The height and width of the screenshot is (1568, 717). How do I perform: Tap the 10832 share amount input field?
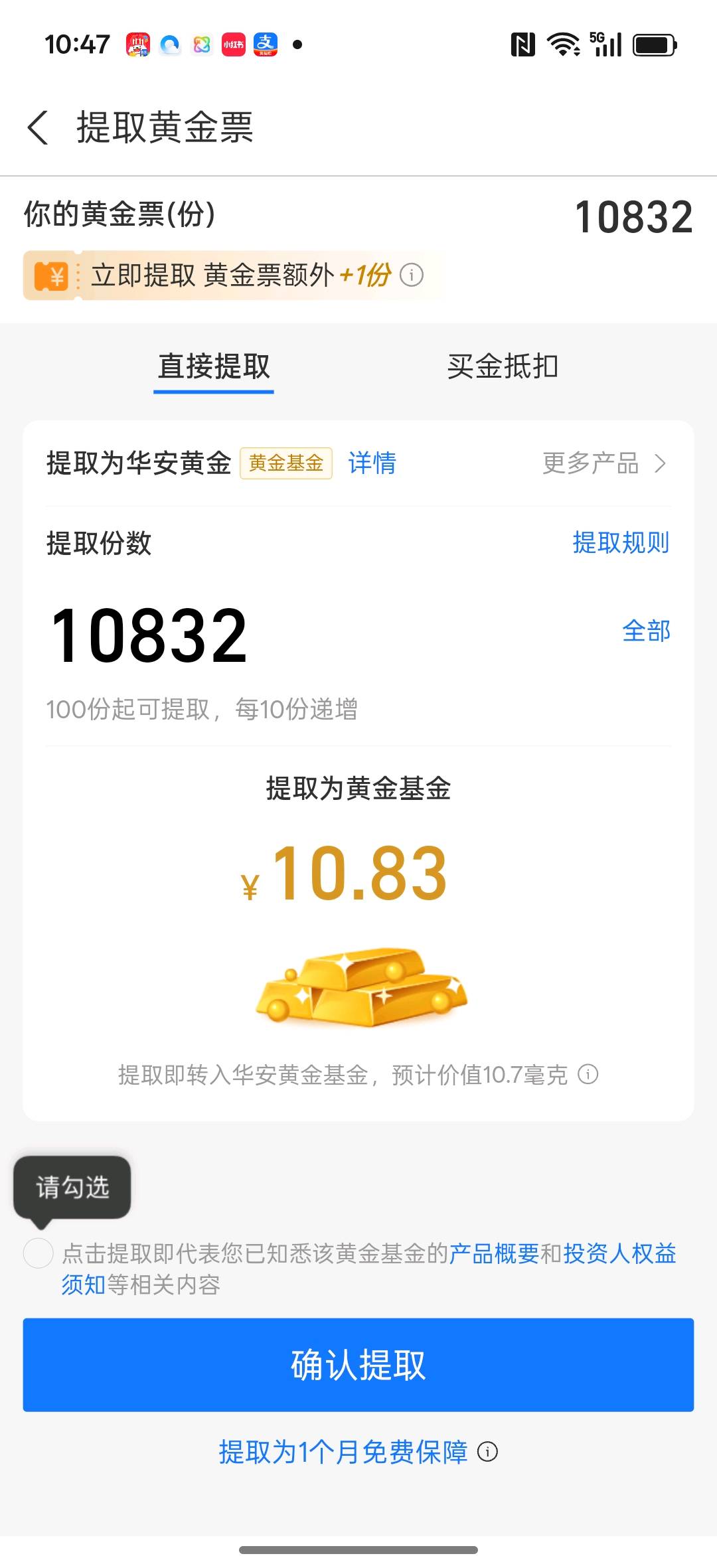[149, 634]
